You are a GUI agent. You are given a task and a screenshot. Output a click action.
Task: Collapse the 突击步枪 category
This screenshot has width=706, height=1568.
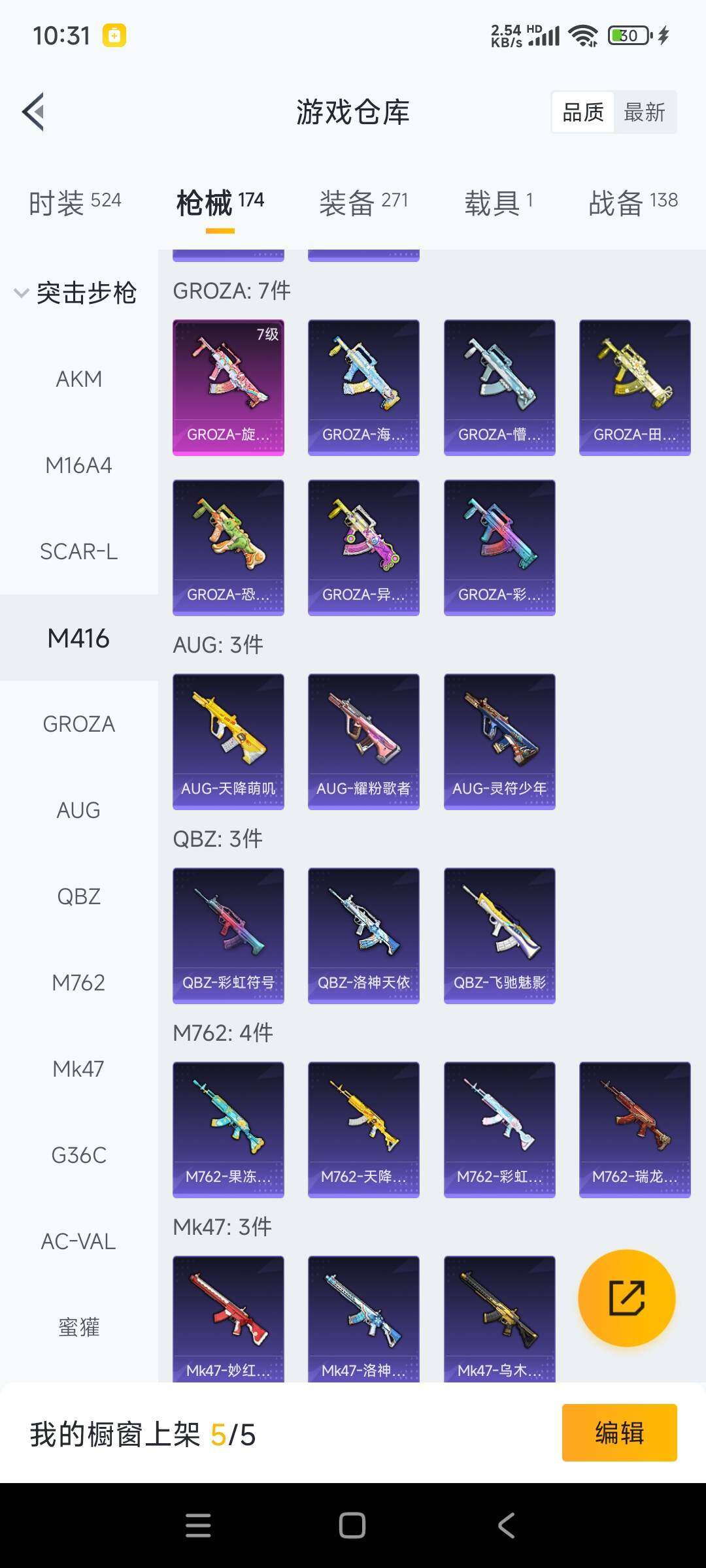point(76,293)
